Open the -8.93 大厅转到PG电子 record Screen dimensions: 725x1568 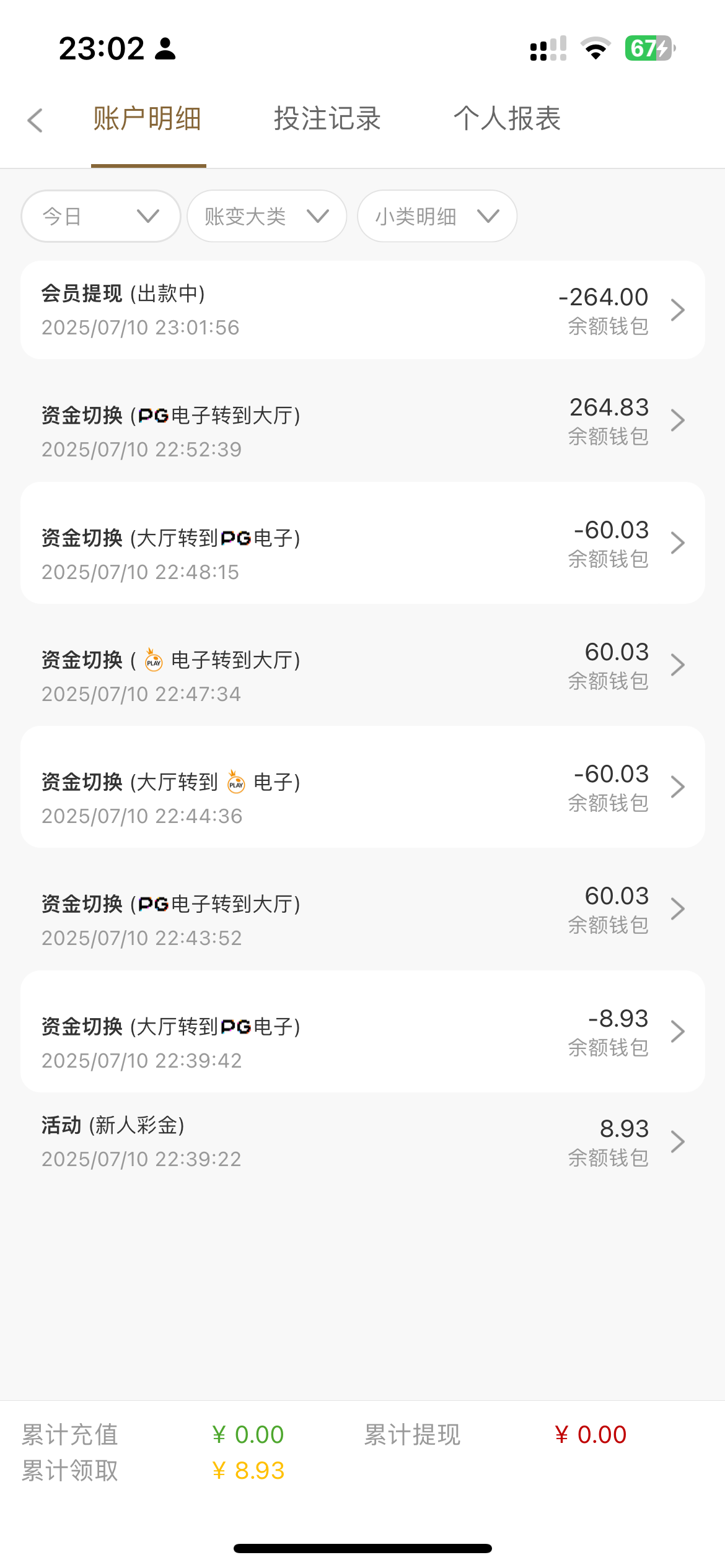(362, 1031)
